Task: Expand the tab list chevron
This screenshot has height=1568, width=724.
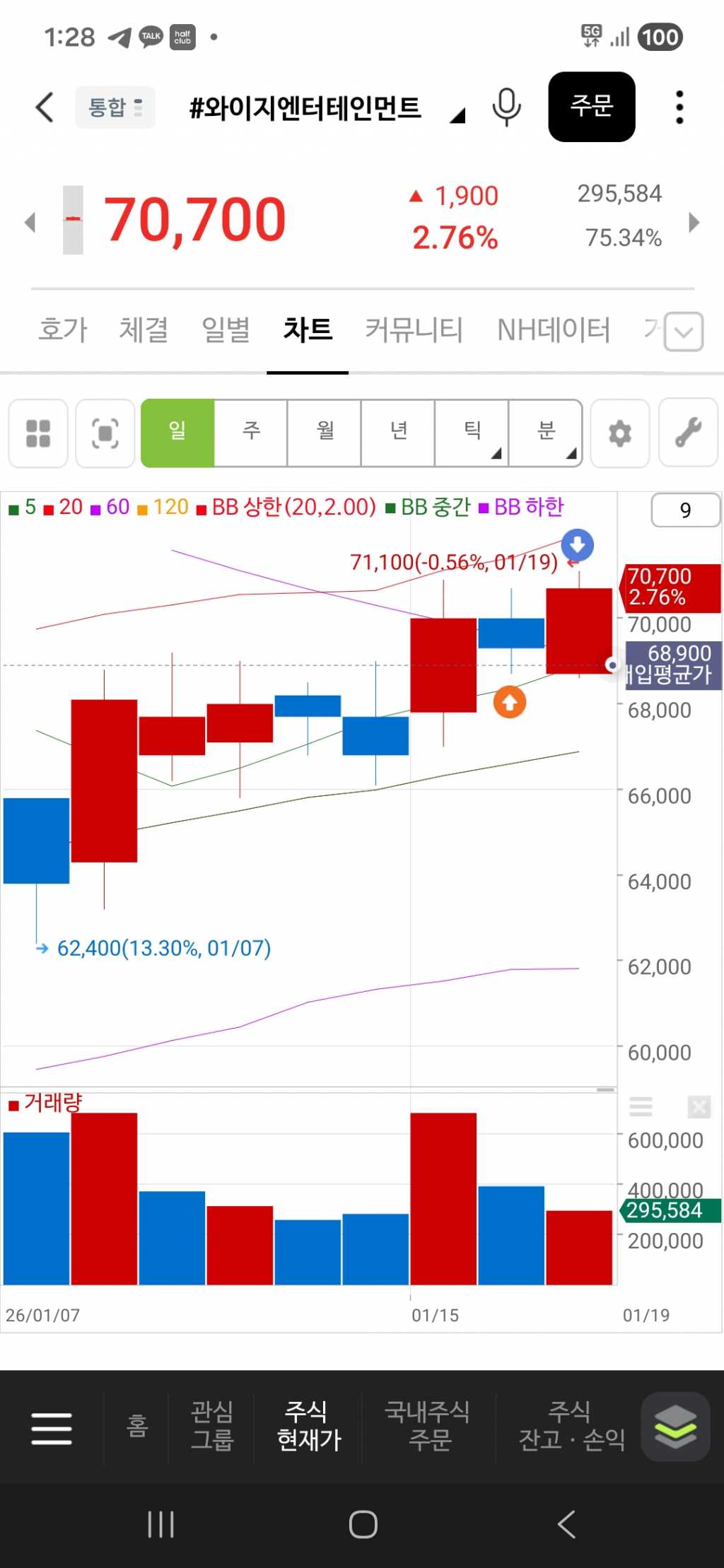Action: 684,332
